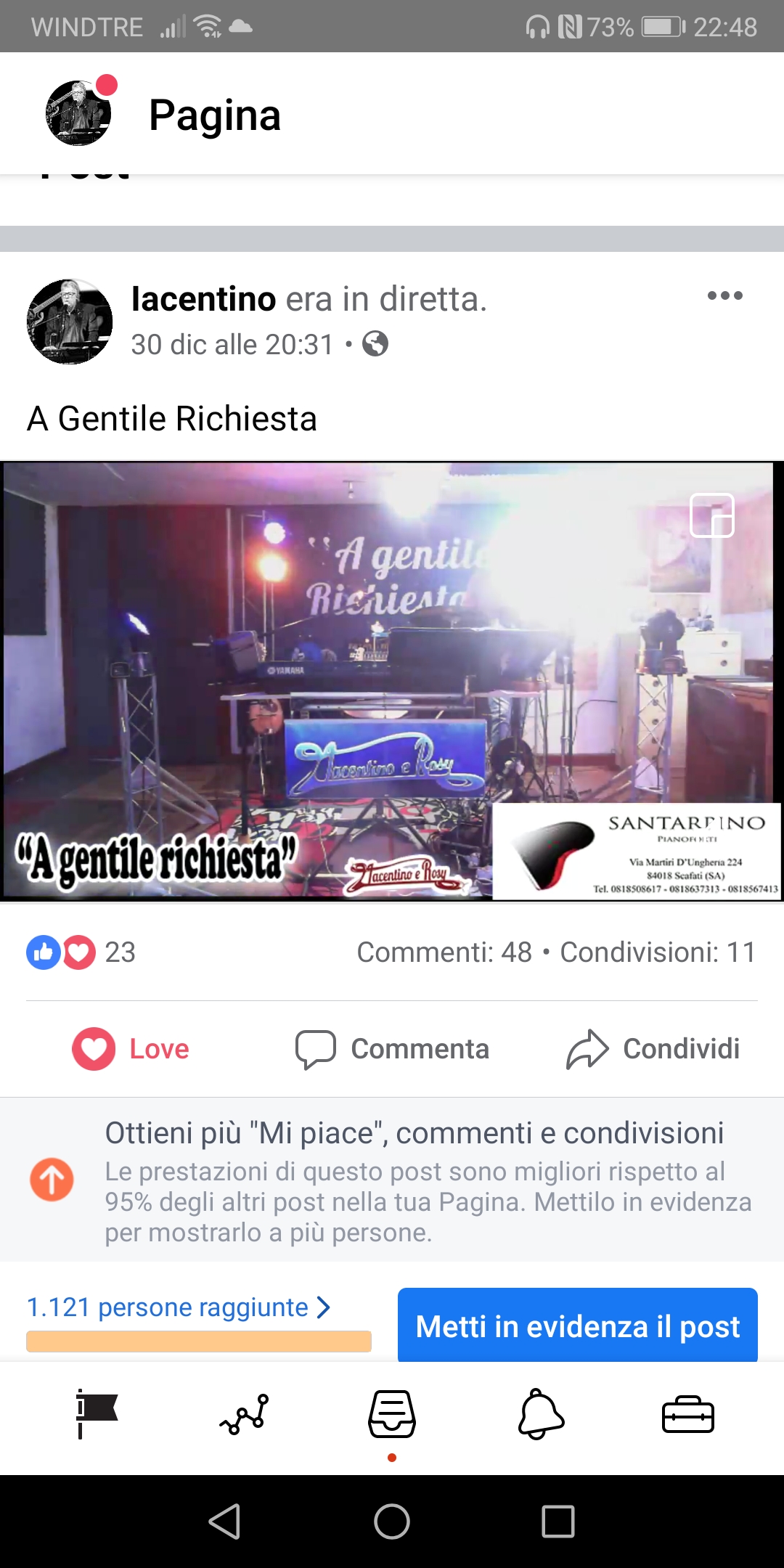Go back with system back button
Screen dimensions: 784x1568
pyautogui.click(x=224, y=1522)
